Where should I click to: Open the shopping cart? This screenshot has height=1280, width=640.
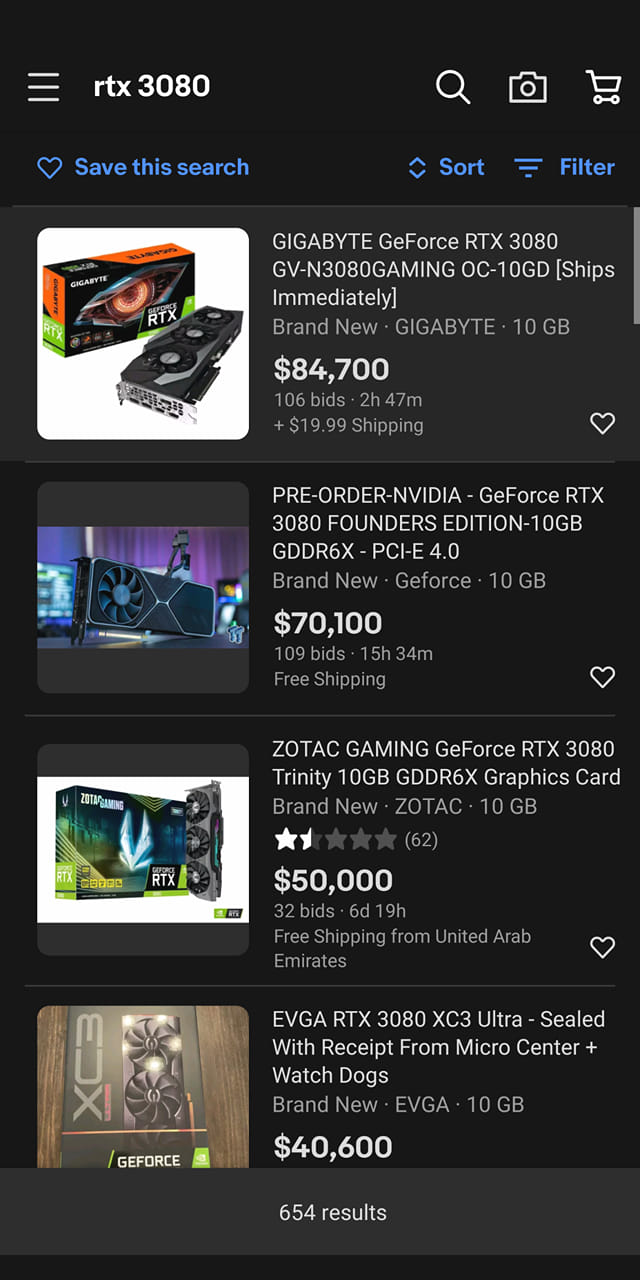point(603,87)
